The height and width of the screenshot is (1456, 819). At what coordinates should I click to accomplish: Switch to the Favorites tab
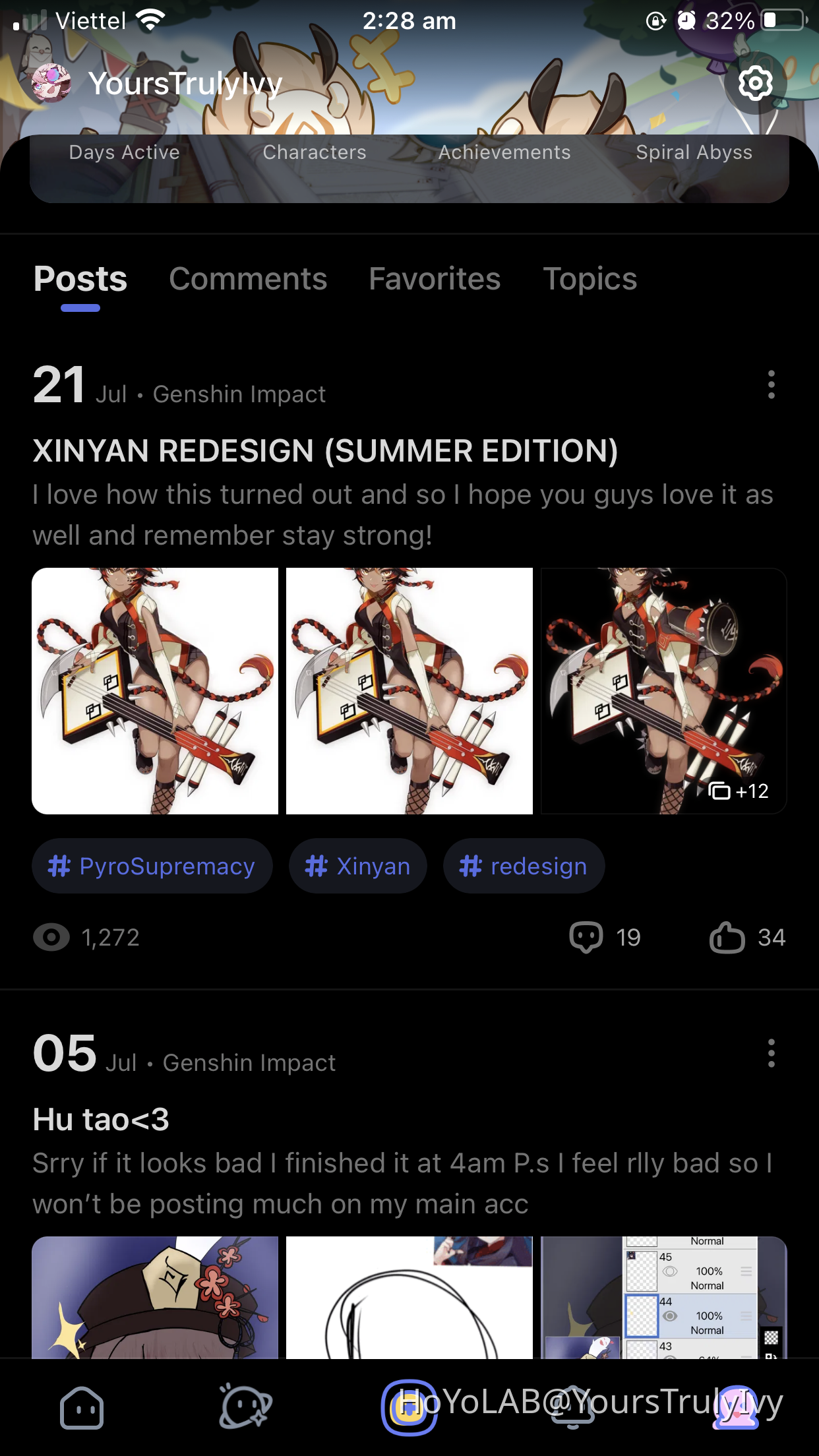[x=435, y=279]
